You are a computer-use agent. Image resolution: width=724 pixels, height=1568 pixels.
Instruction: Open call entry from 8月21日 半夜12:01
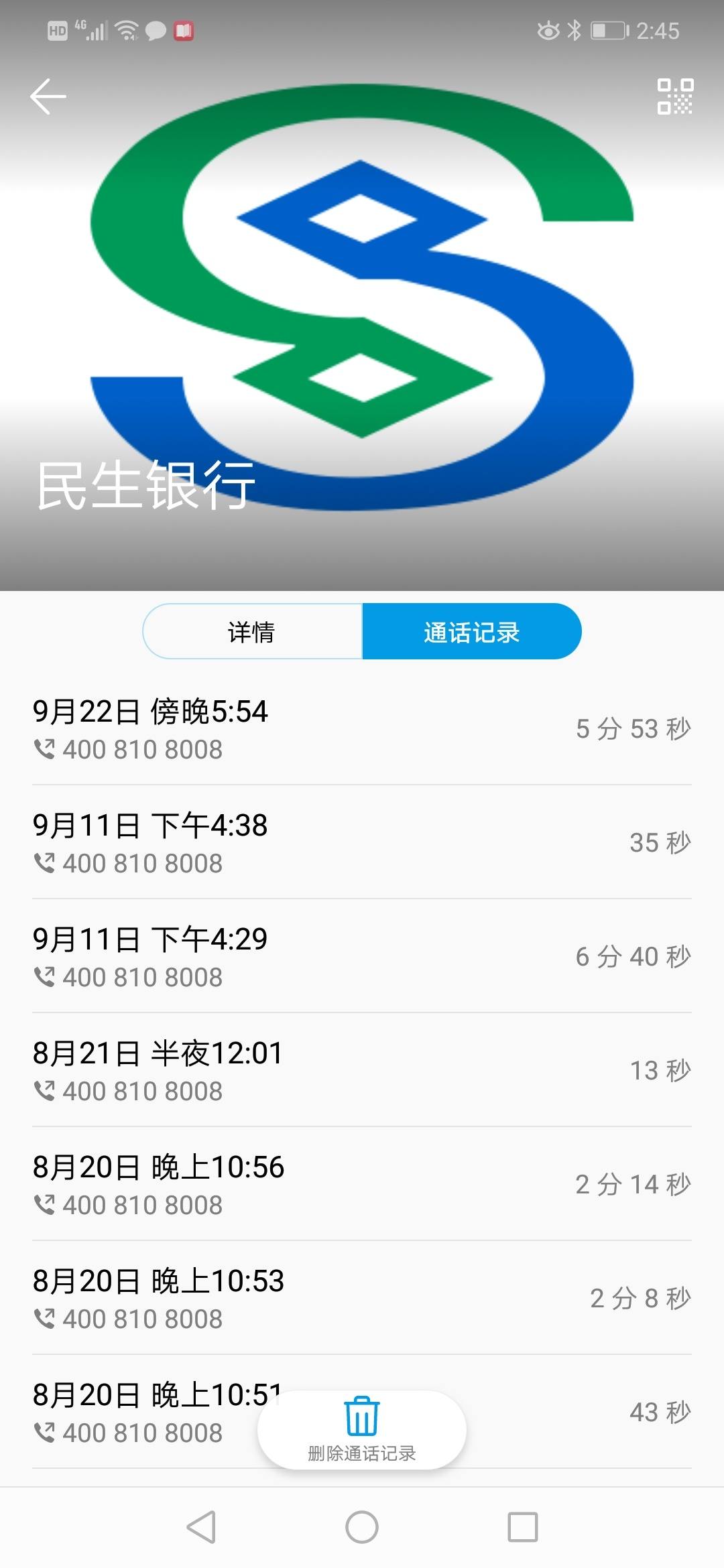[x=362, y=1070]
